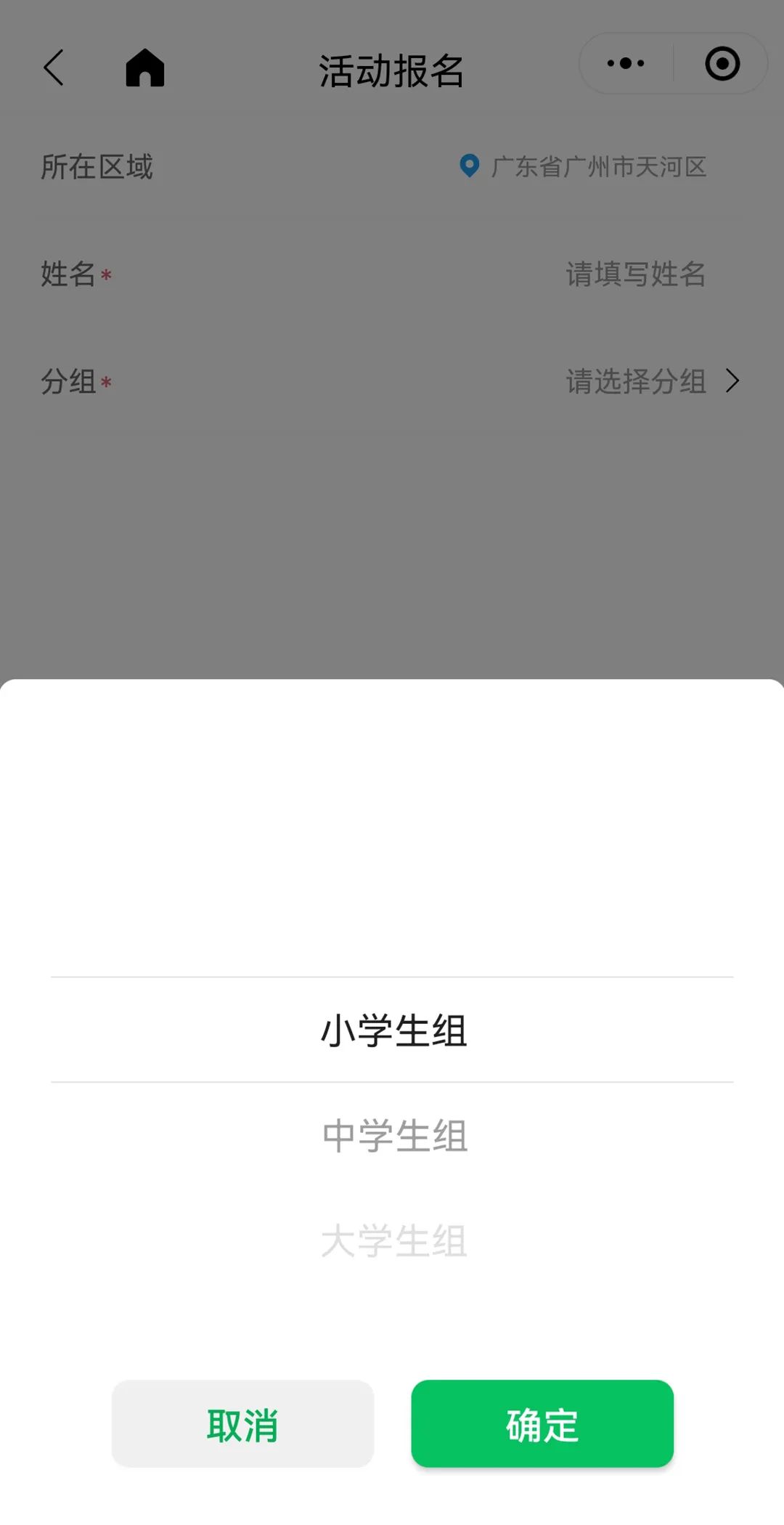Screen dimensions: 784x1525
Task: Return to the mini program home
Action: (x=145, y=68)
